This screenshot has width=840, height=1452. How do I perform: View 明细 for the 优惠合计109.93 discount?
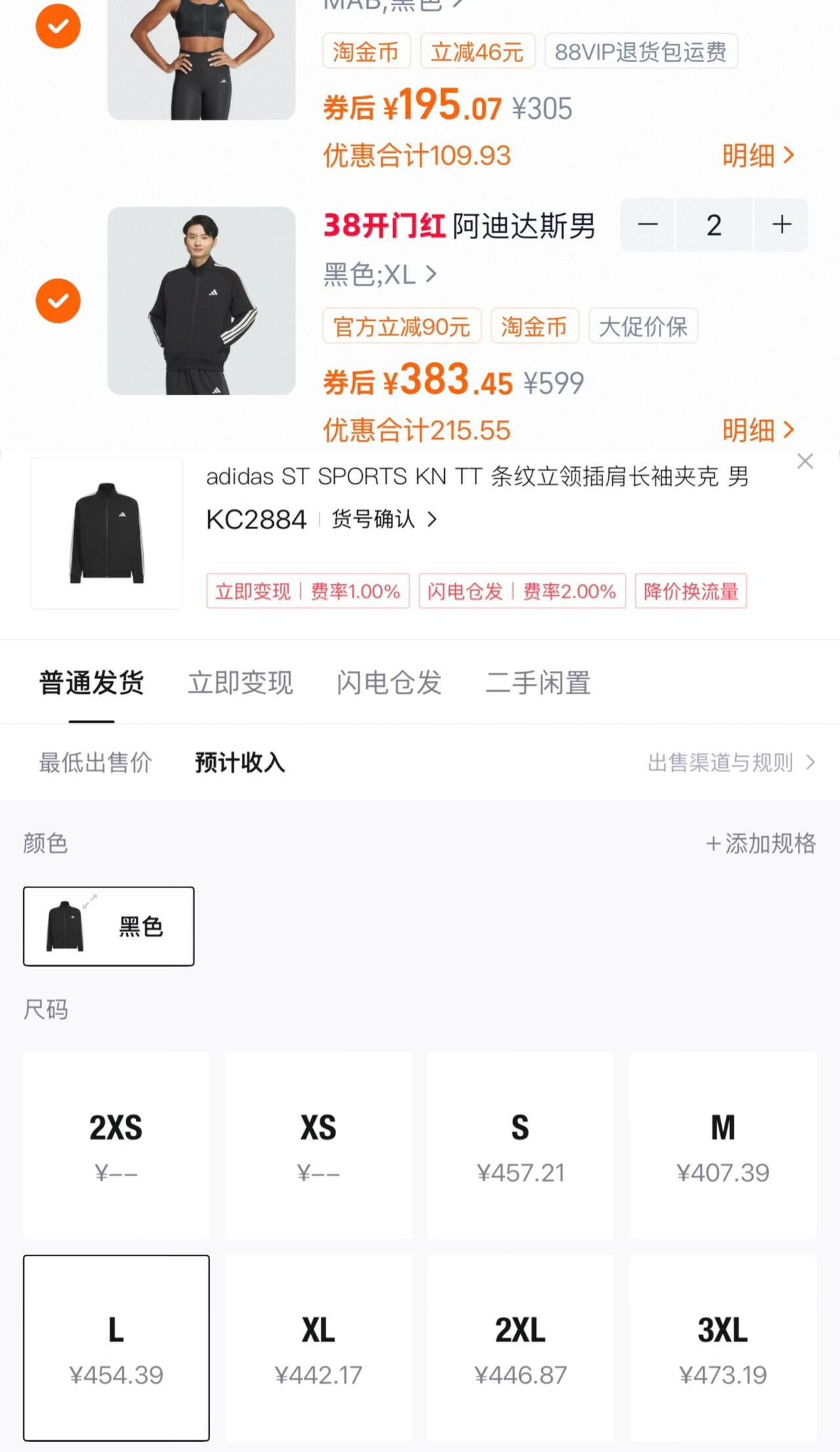click(758, 156)
